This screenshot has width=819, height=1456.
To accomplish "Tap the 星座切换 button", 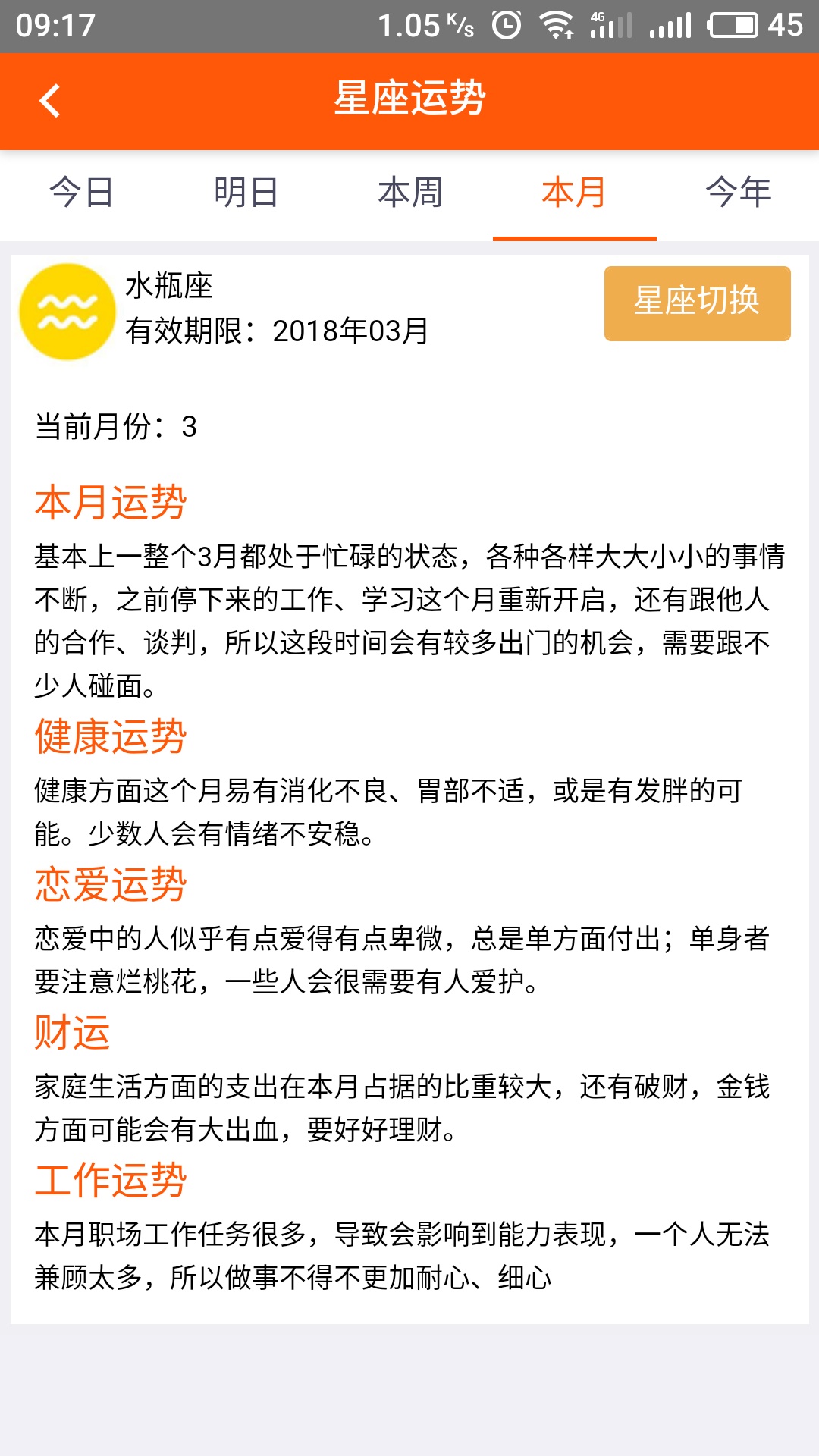I will click(697, 303).
